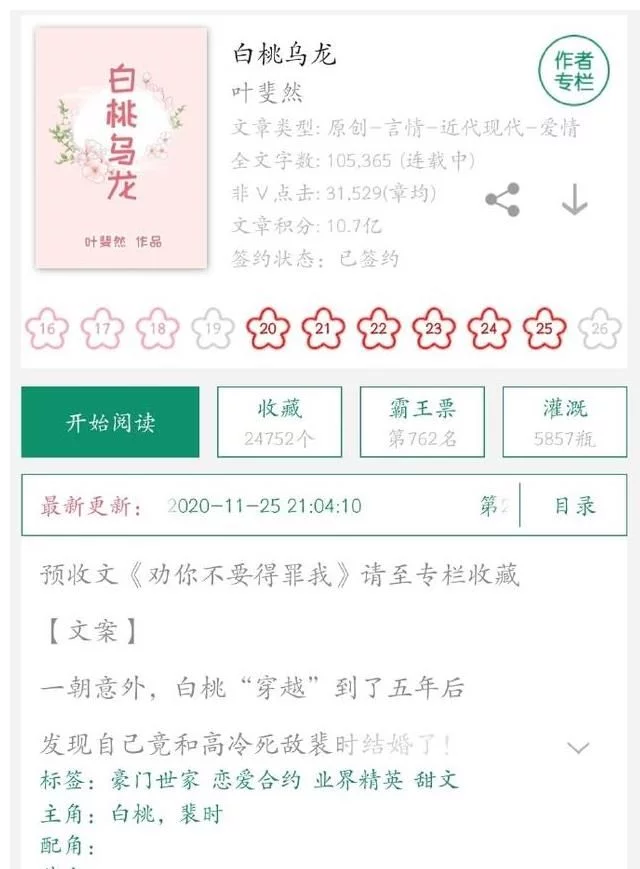Viewport: 640px width, 869px height.
Task: Open author 叶斐然's page
Action: click(x=267, y=93)
